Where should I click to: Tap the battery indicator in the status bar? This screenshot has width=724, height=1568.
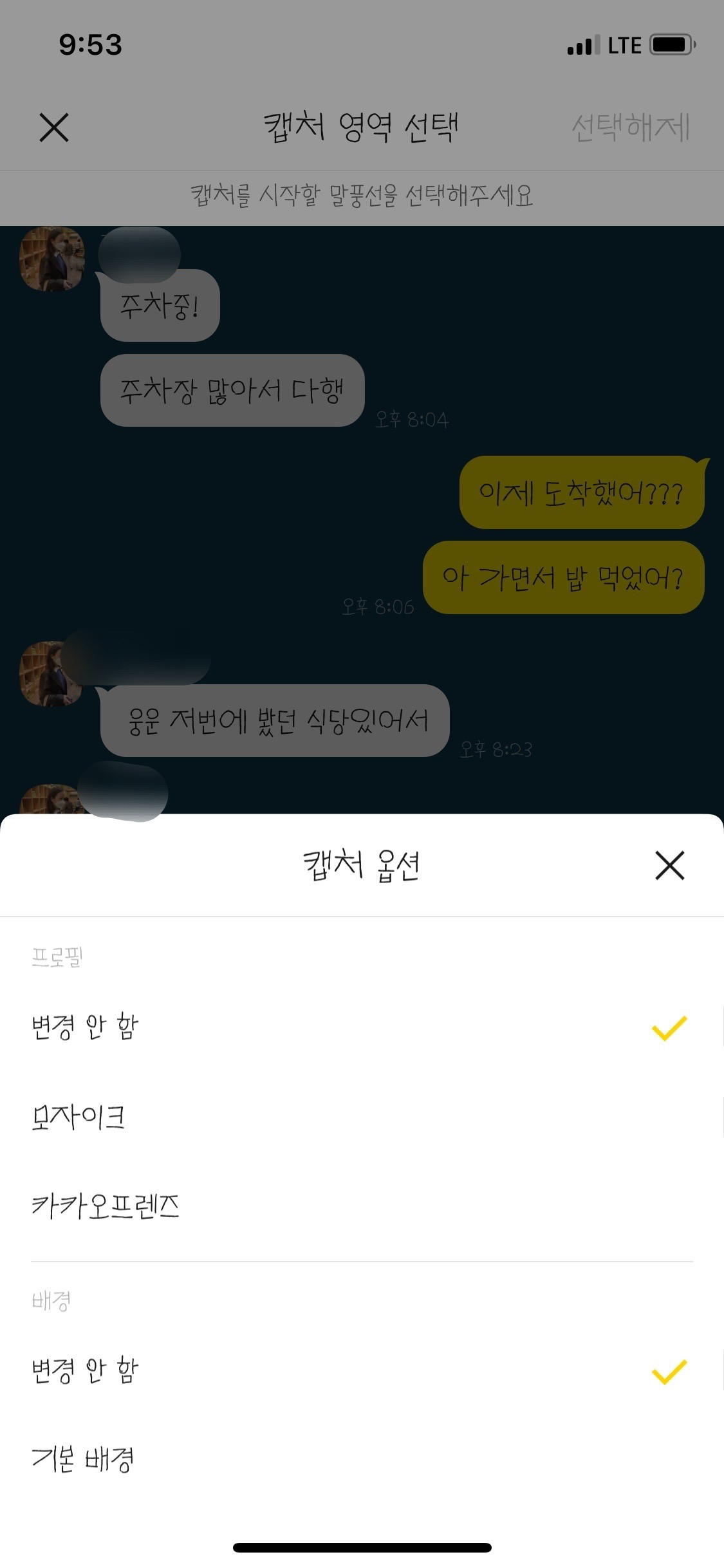[672, 45]
